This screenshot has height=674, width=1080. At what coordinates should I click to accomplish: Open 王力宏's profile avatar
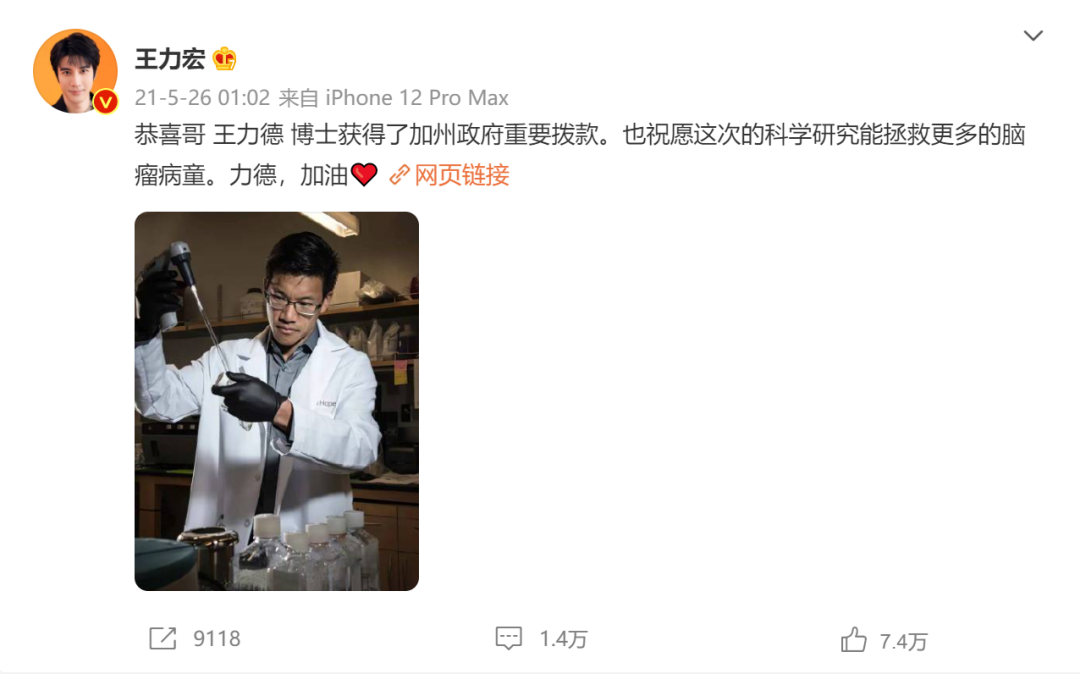pyautogui.click(x=75, y=71)
